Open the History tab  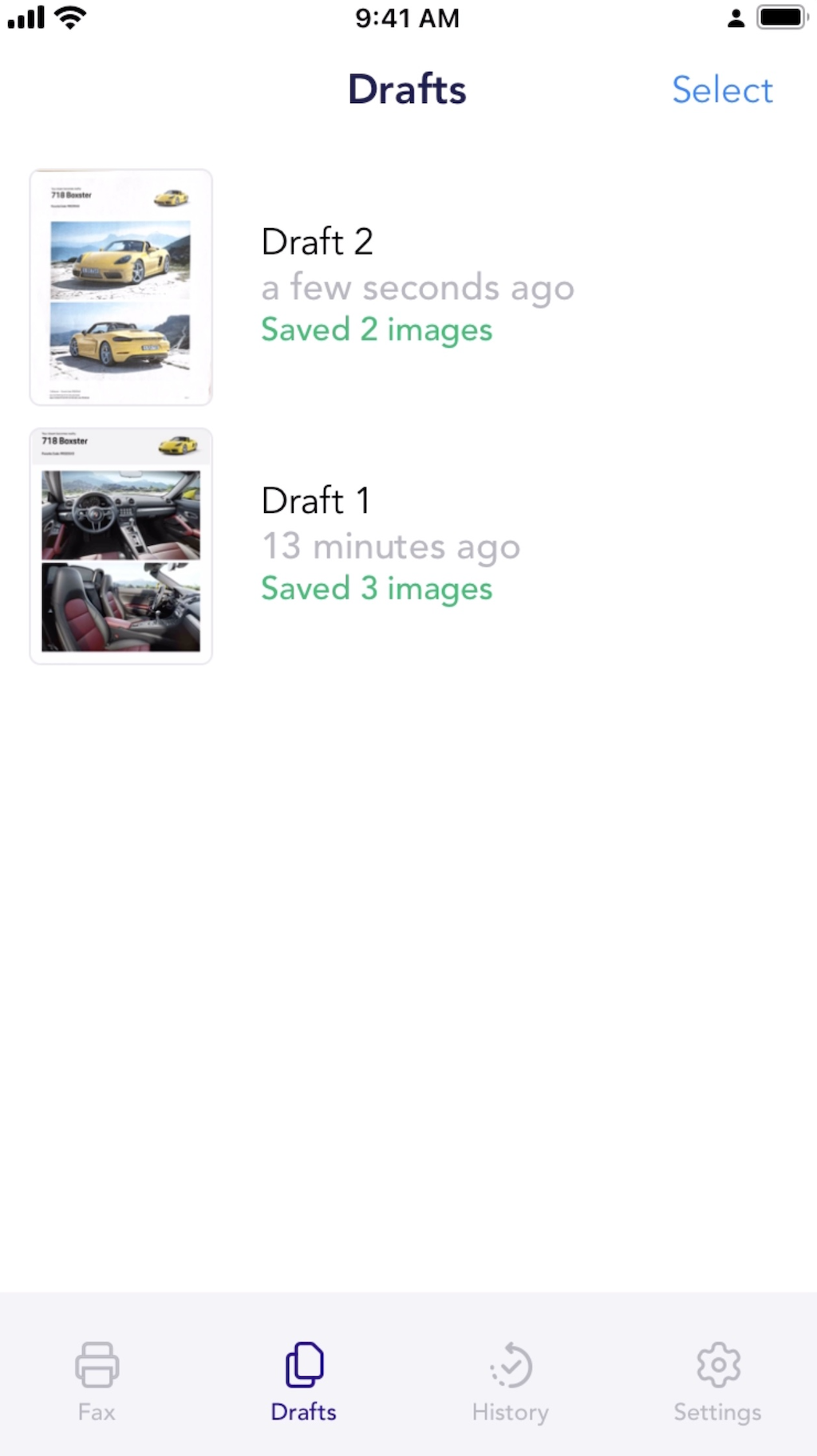pyautogui.click(x=511, y=1380)
